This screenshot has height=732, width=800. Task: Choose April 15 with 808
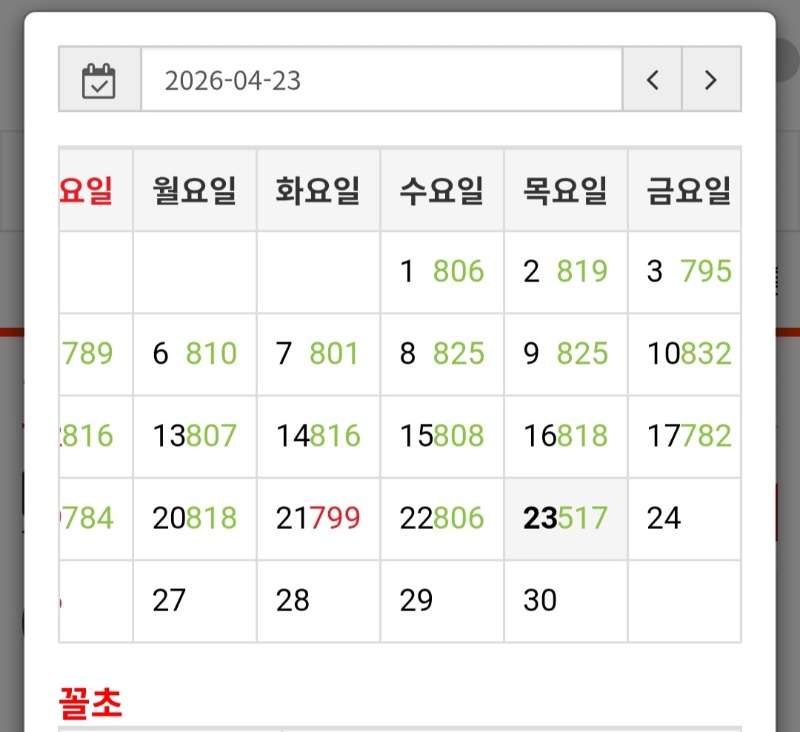tap(442, 436)
